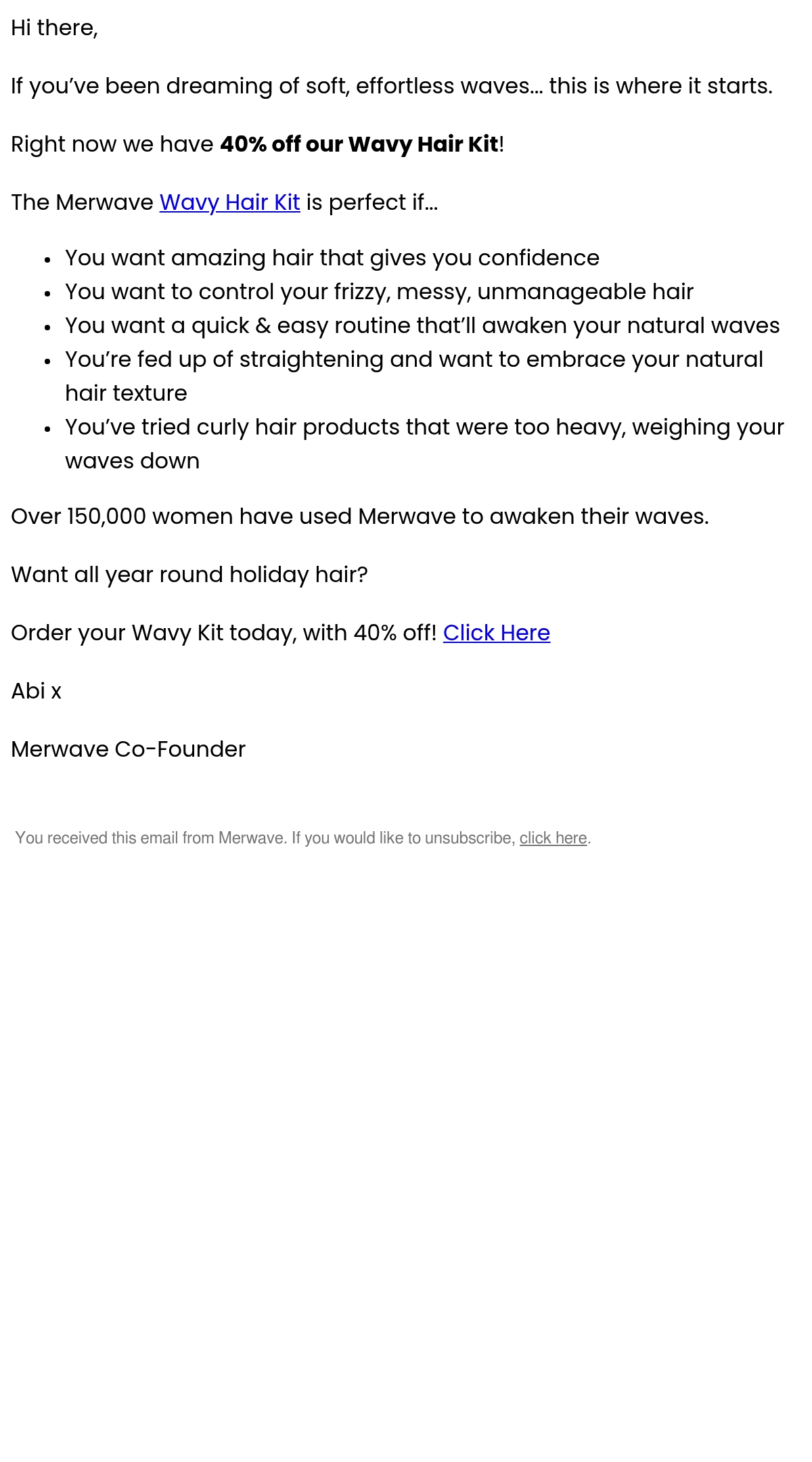The height and width of the screenshot is (1462, 812).
Task: Open the Wavy Hair Kit link
Action: 229,202
